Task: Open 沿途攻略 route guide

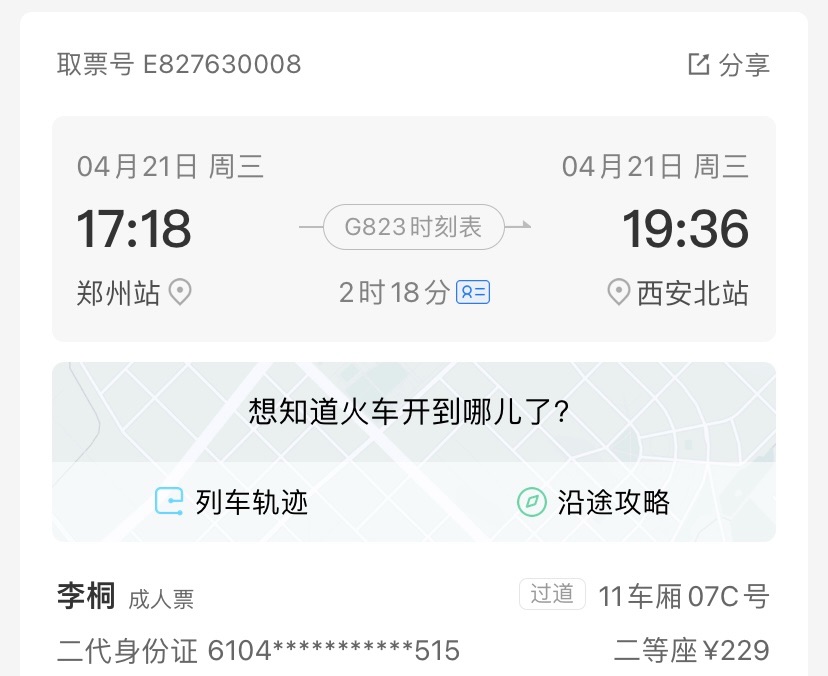Action: [x=593, y=501]
